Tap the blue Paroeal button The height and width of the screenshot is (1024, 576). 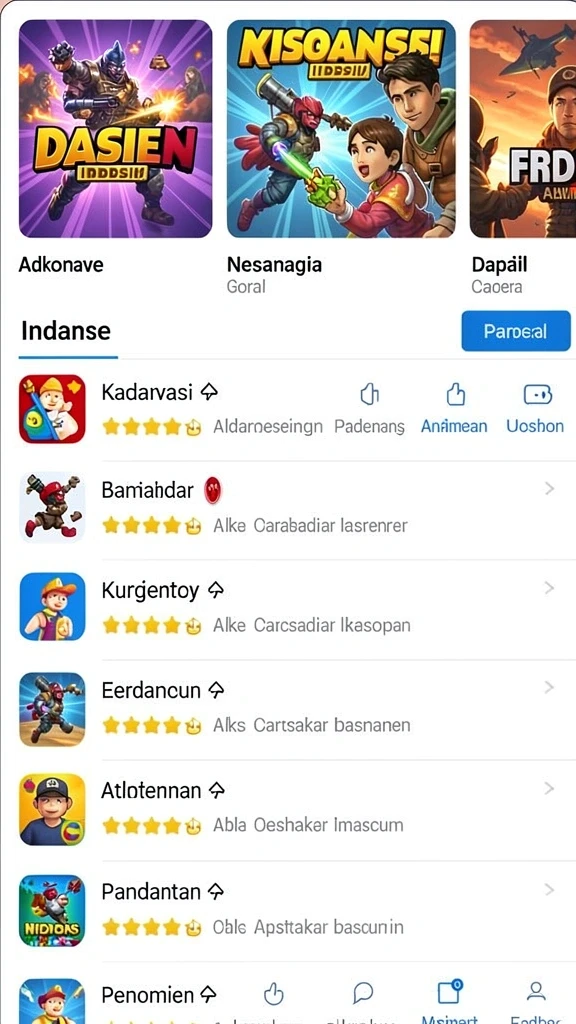point(516,331)
